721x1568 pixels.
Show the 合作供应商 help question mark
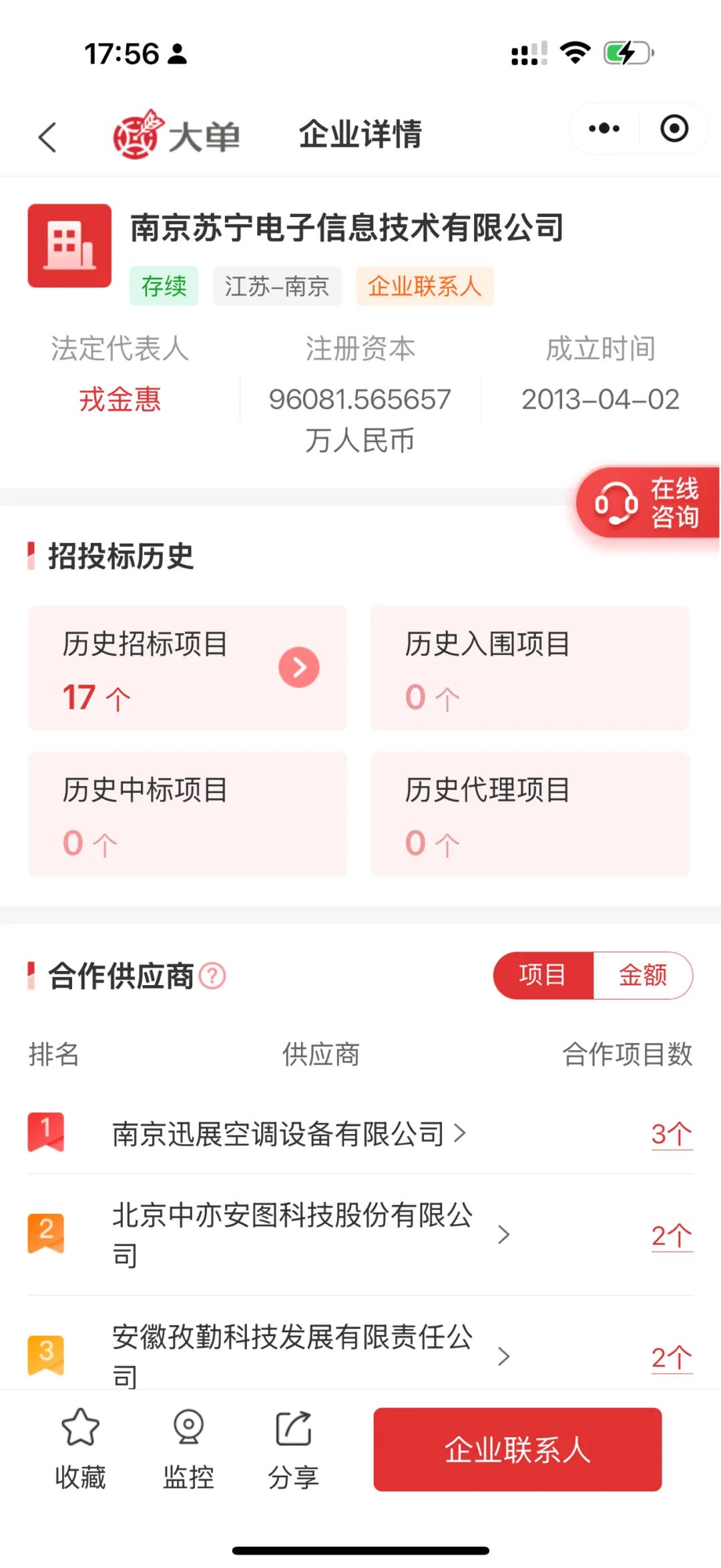point(213,976)
